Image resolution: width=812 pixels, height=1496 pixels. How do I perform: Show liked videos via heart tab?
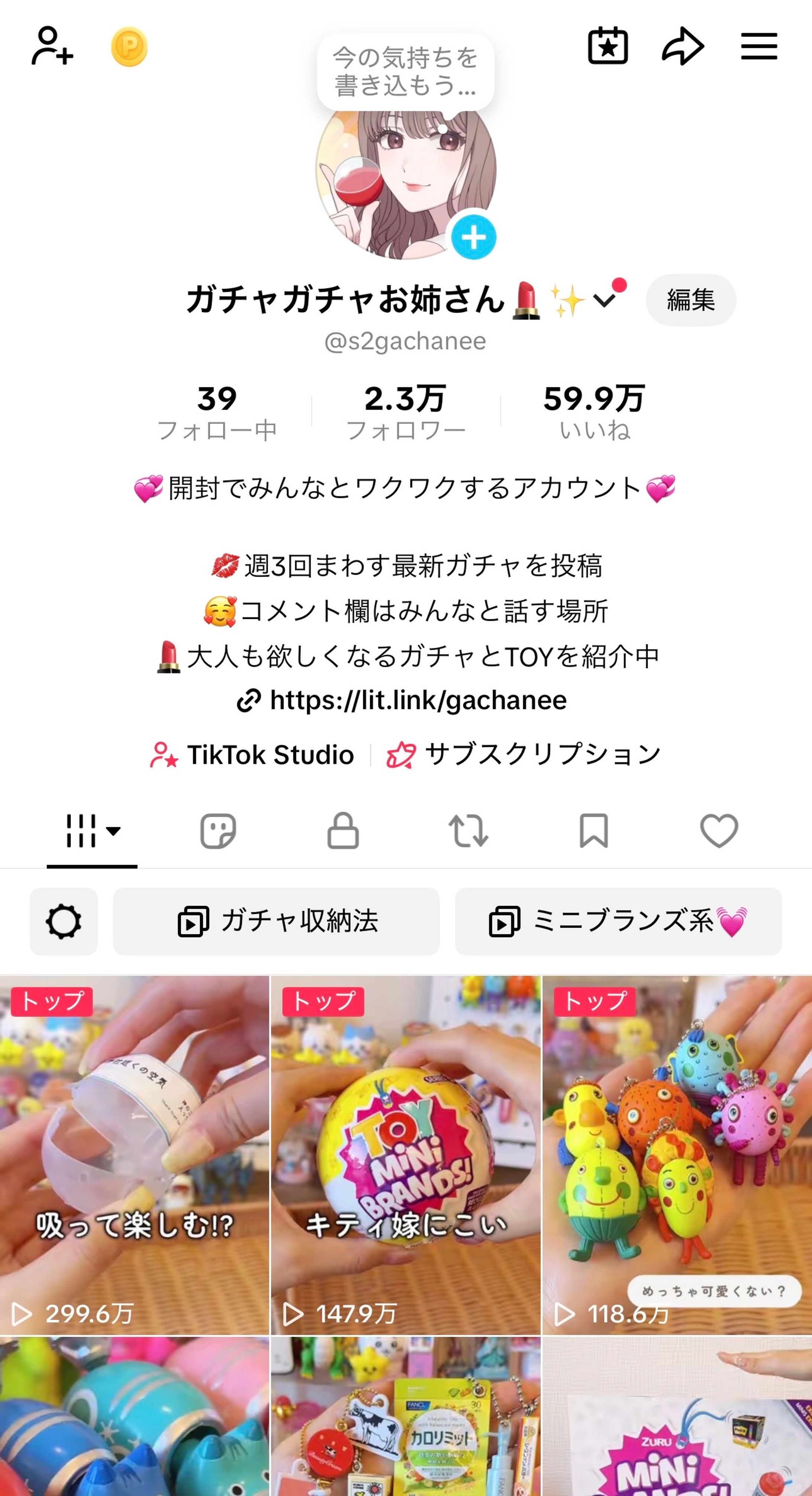(x=720, y=832)
